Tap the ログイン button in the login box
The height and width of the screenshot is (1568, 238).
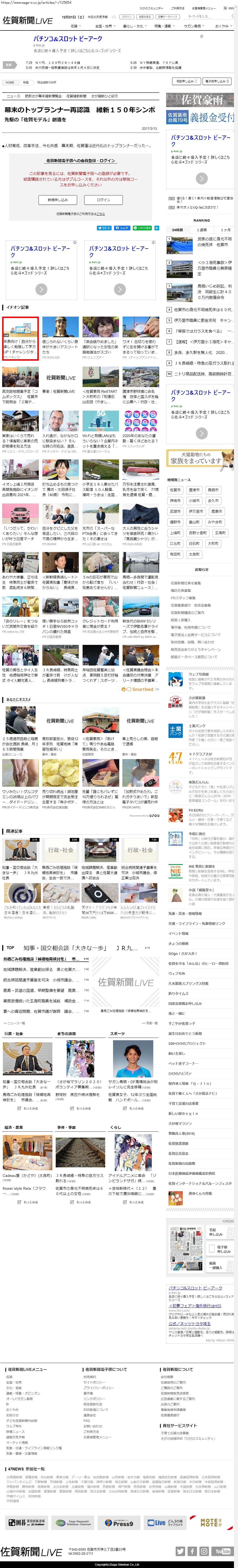tap(104, 200)
